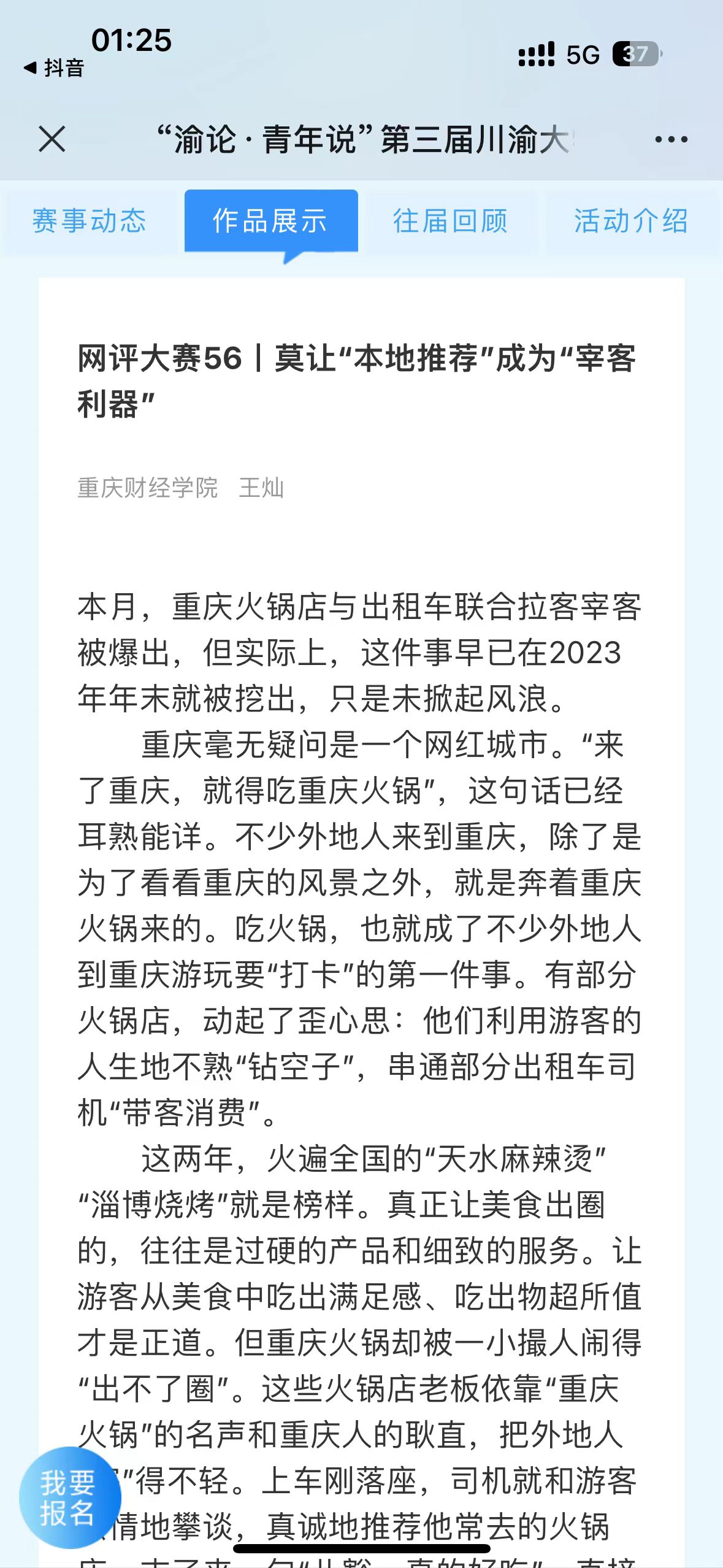Open the three-dot overflow menu
The width and height of the screenshot is (723, 1568).
point(671,140)
